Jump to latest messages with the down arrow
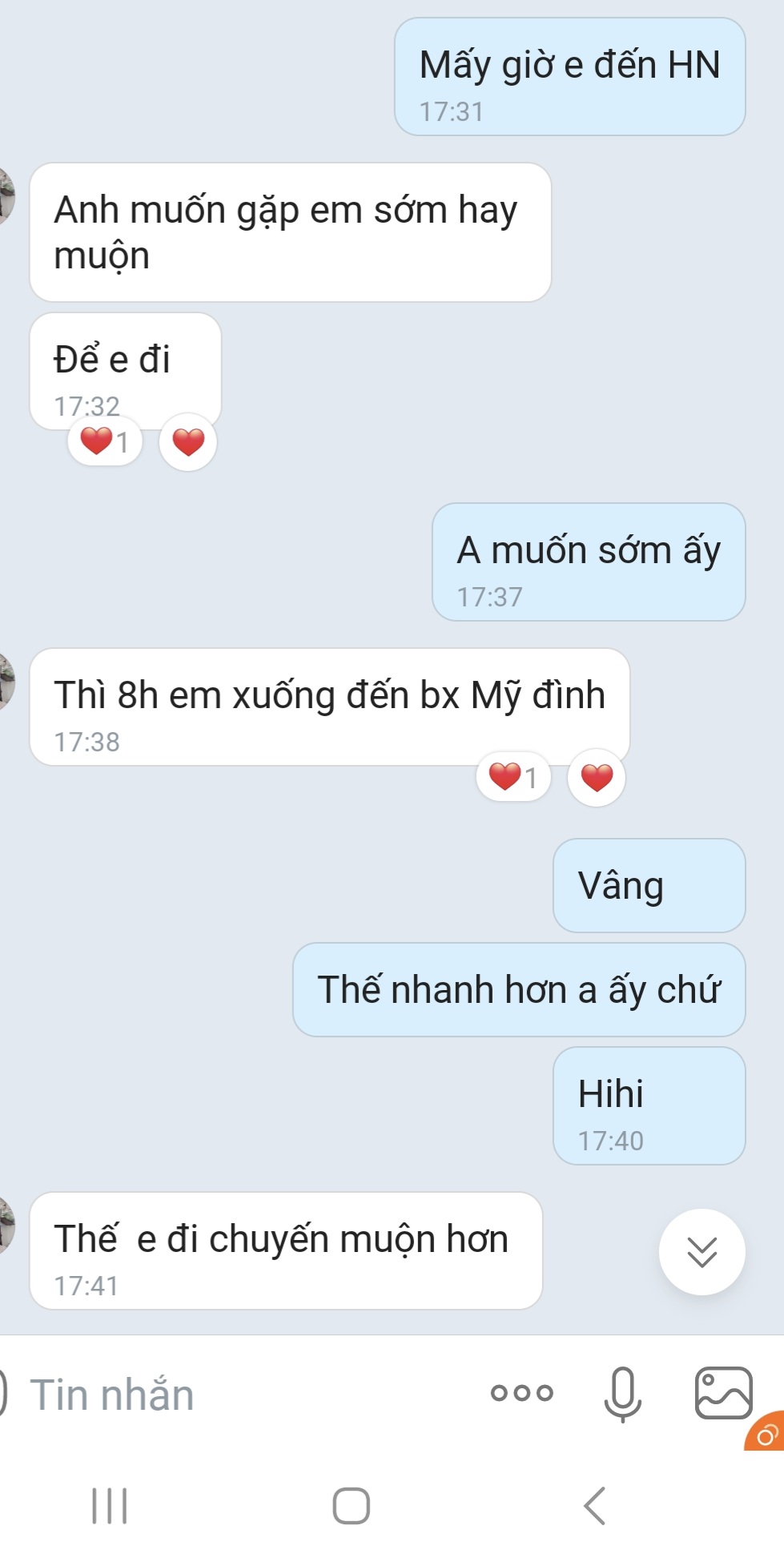 [x=702, y=1251]
